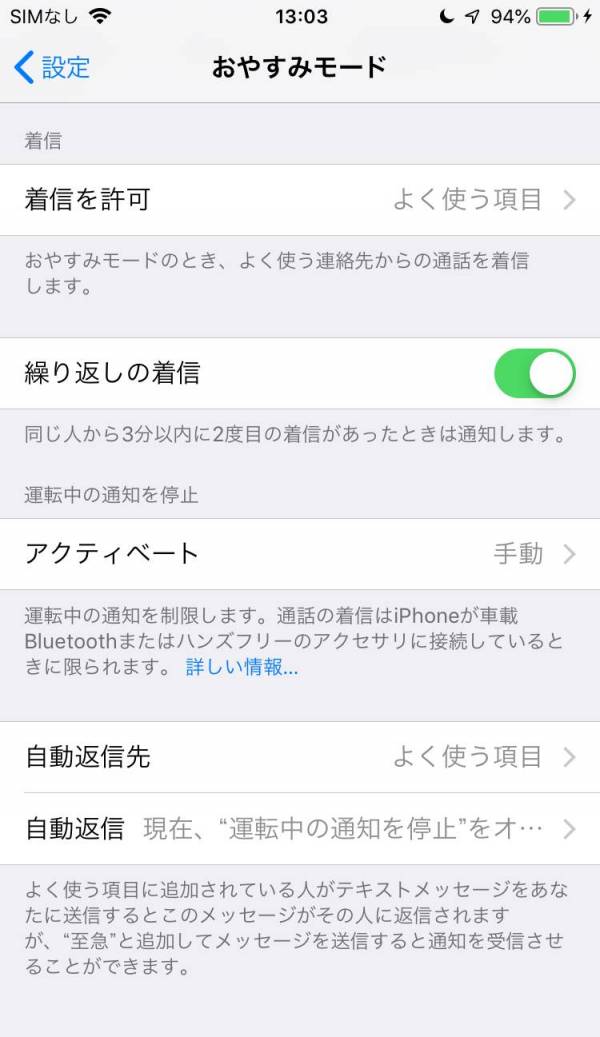The width and height of the screenshot is (600, 1037).
Task: Tap the 詳しい情報 link
Action: coord(241,667)
